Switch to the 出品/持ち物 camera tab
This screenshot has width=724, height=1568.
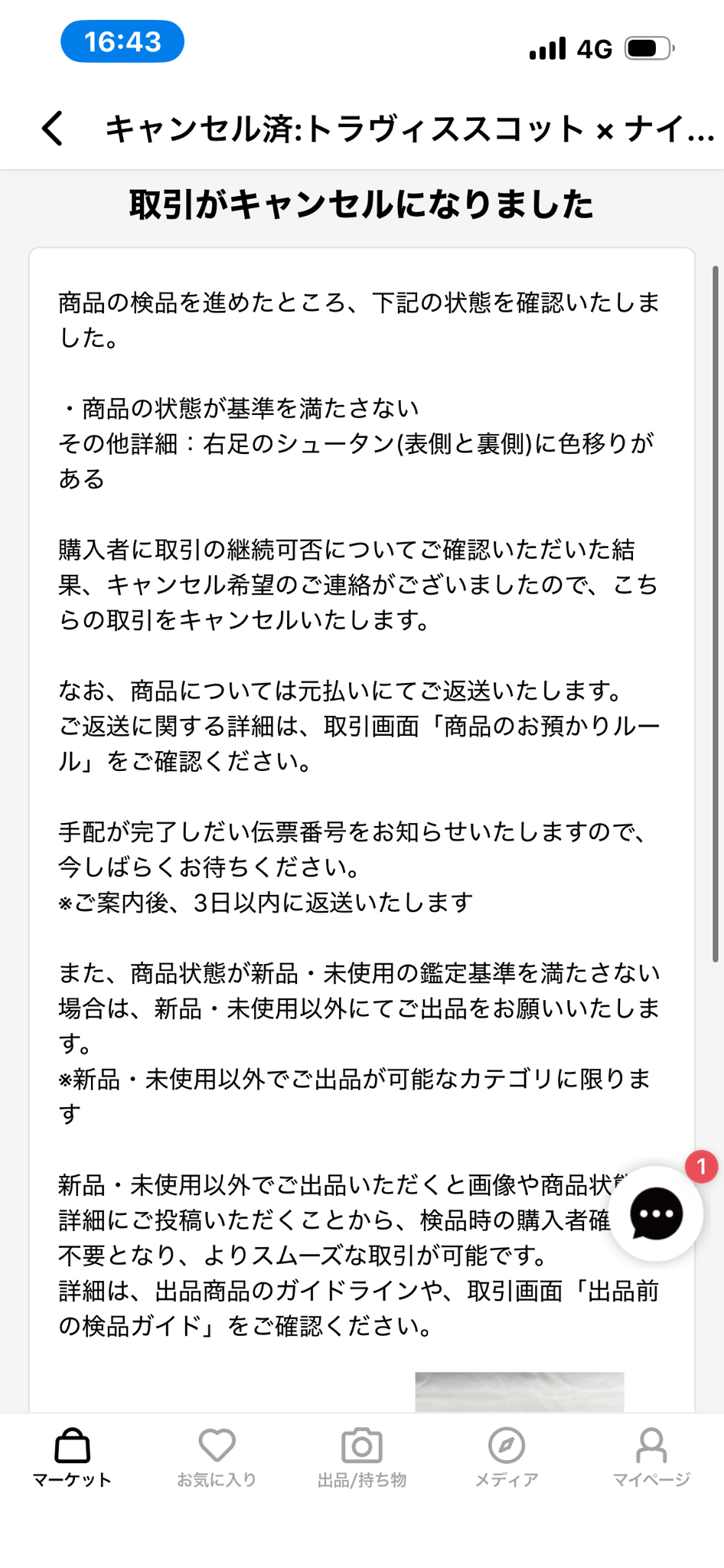coord(361,1458)
